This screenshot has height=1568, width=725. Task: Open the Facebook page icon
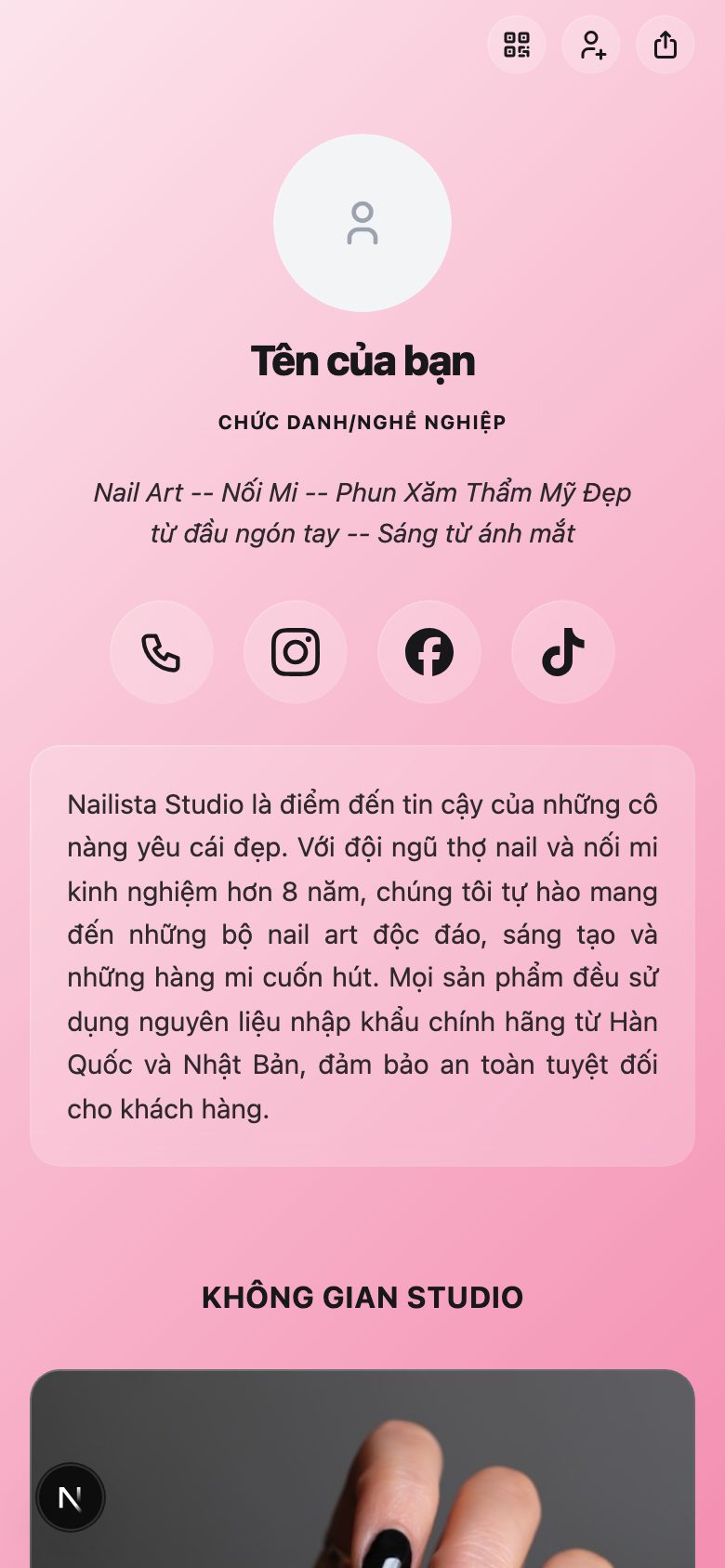428,652
